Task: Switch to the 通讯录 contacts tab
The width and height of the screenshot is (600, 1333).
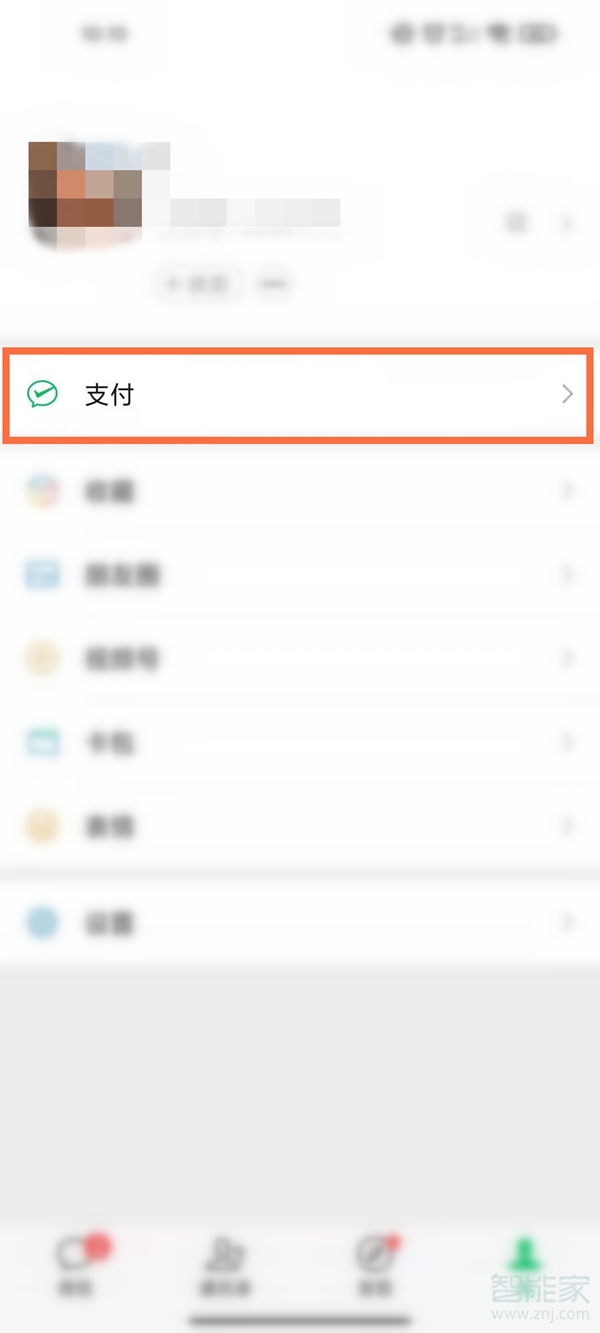Action: pyautogui.click(x=226, y=1264)
